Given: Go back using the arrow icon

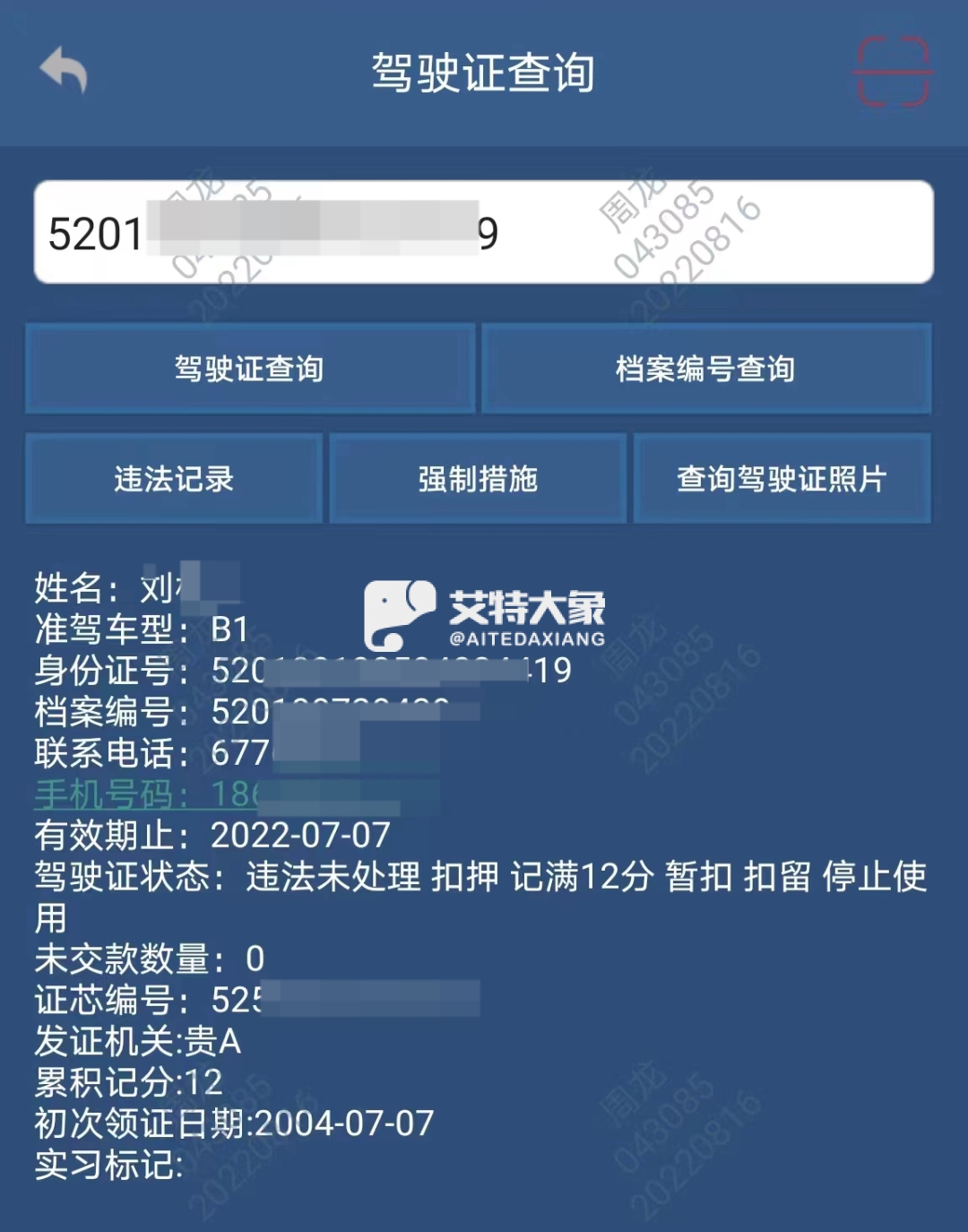Looking at the screenshot, I should [64, 70].
